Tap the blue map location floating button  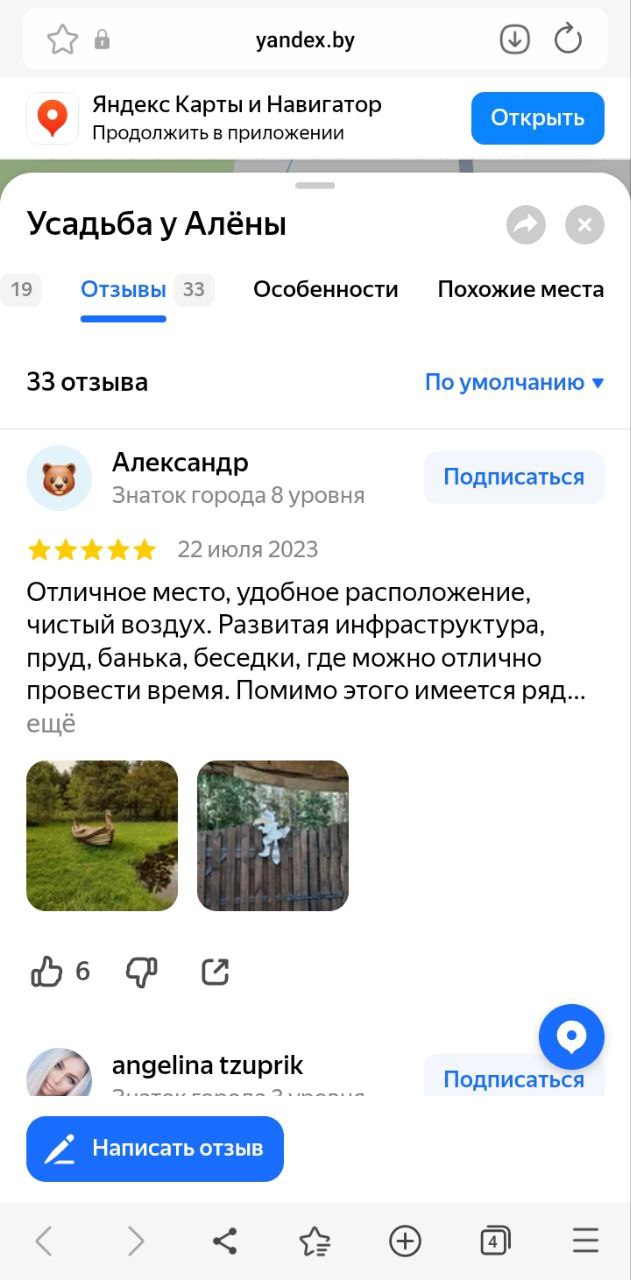pyautogui.click(x=572, y=1037)
